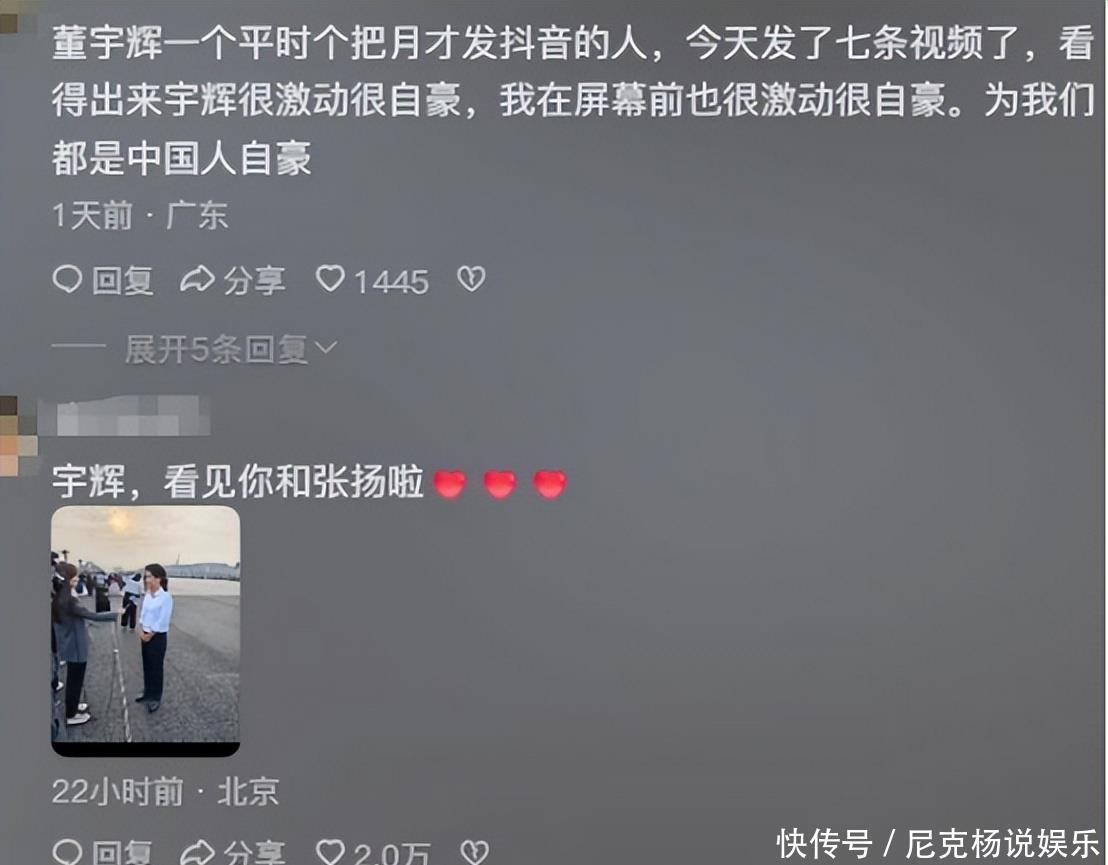Viewport: 1108px width, 865px height.
Task: Open the photo attached to 张扬 comment
Action: (x=146, y=630)
